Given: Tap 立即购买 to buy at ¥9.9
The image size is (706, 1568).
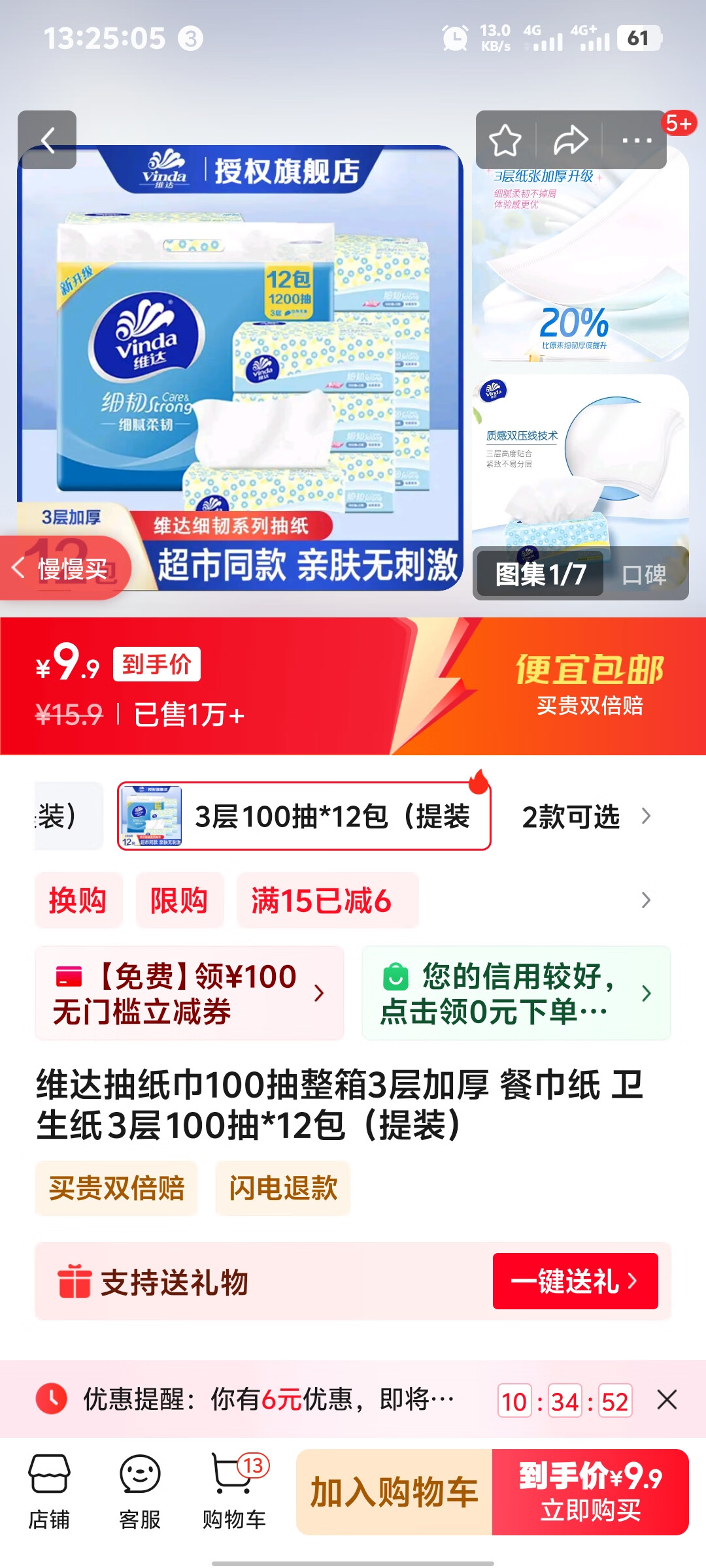Looking at the screenshot, I should click(x=590, y=1492).
